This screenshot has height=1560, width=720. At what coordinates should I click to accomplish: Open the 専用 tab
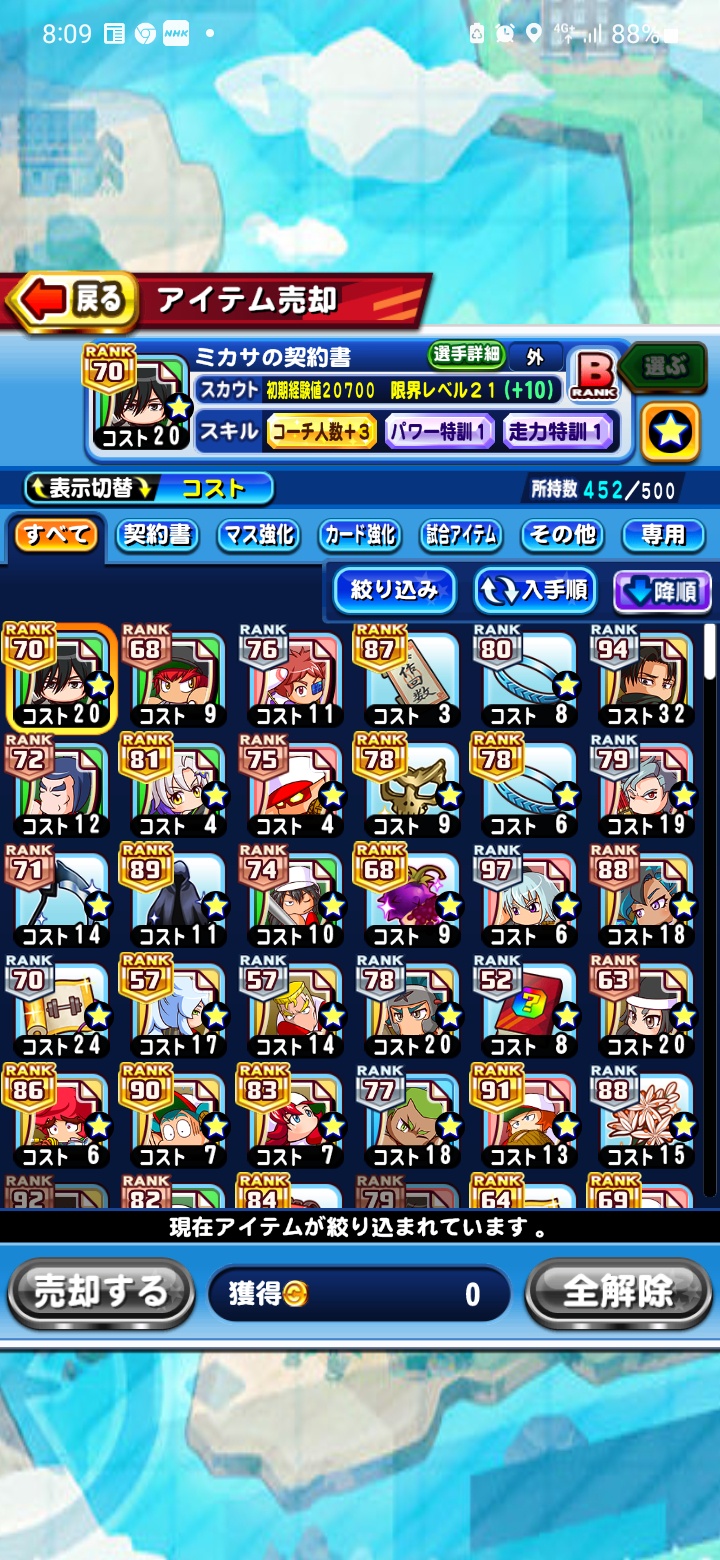(664, 535)
